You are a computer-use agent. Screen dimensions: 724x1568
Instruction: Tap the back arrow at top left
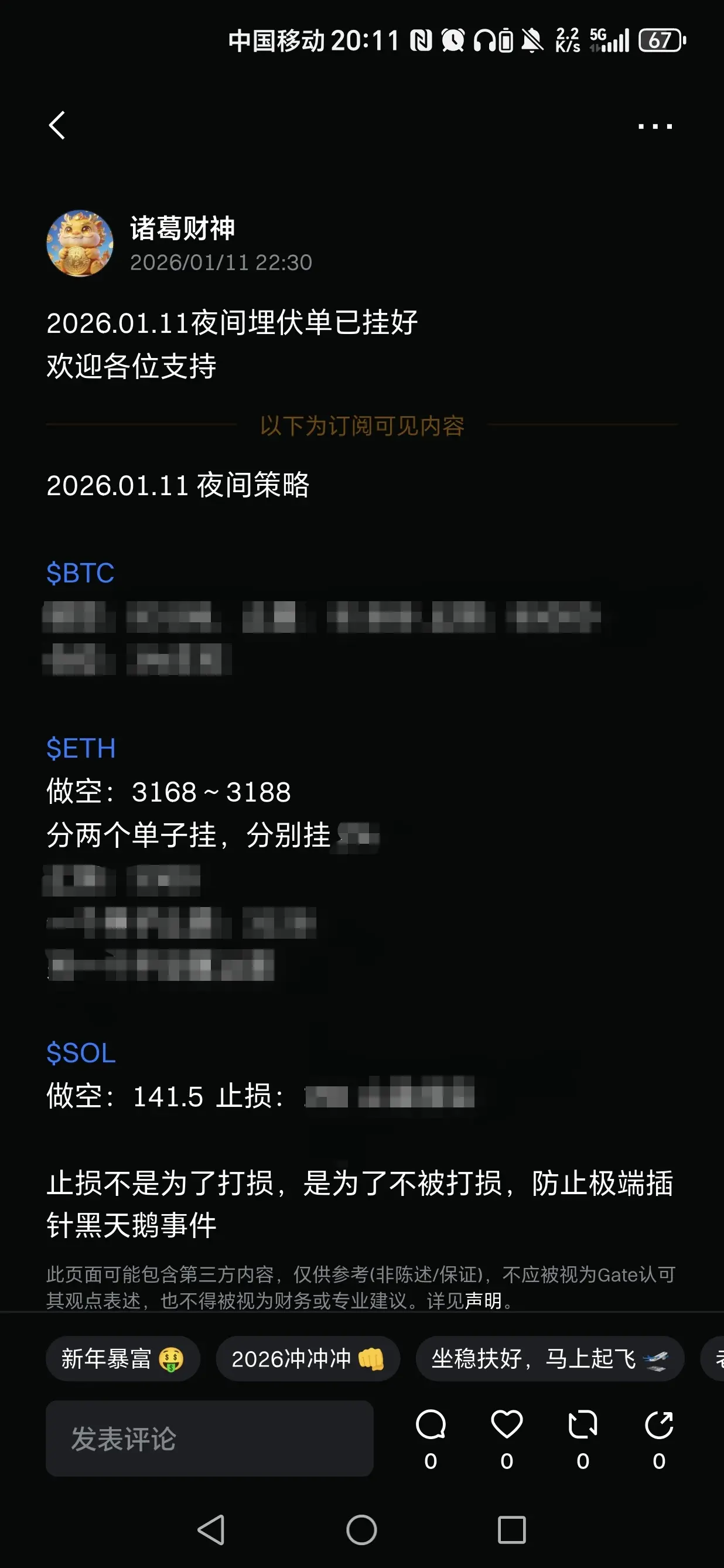click(57, 125)
